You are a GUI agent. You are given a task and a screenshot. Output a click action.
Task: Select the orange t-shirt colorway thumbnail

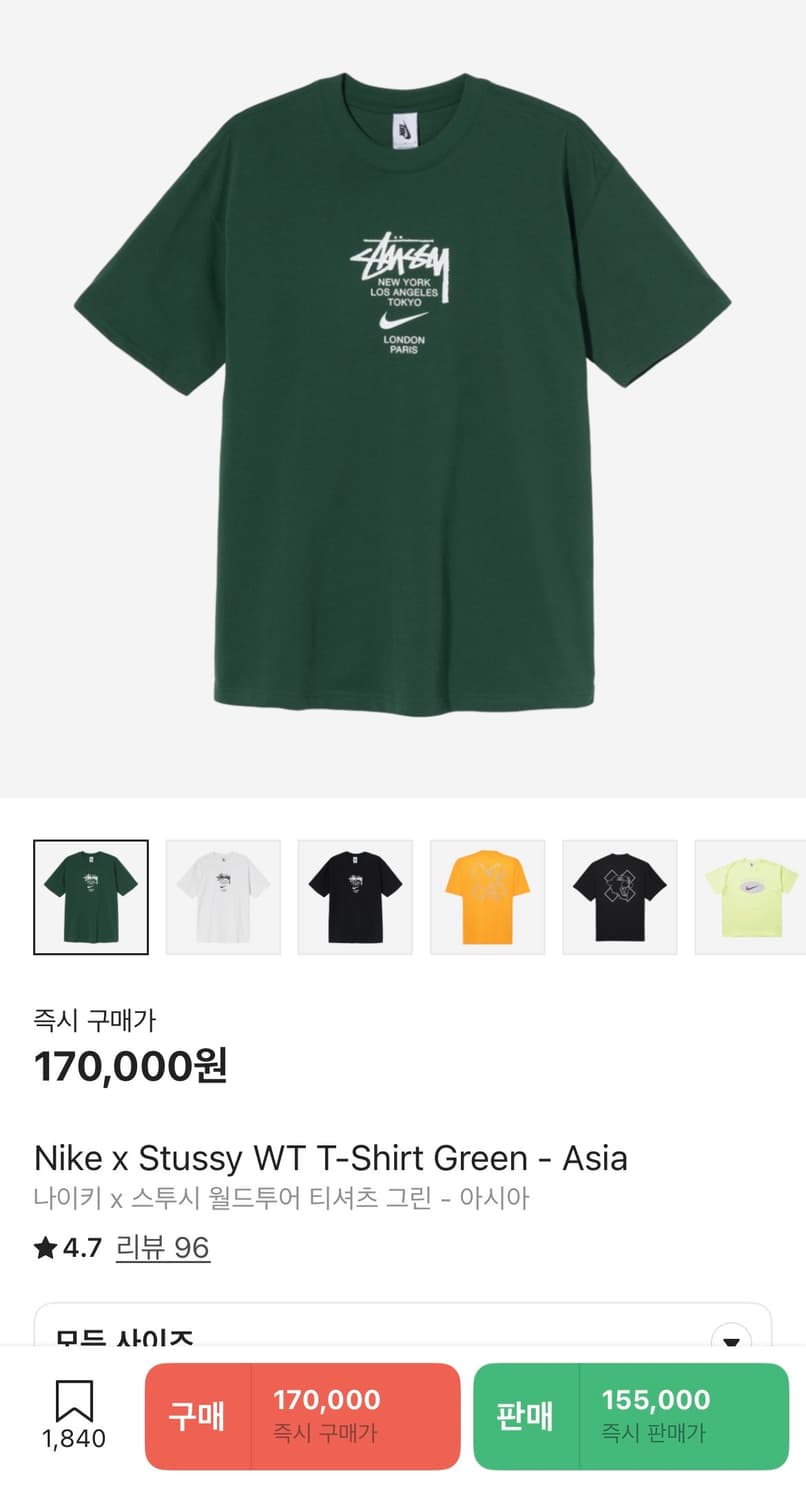pos(487,894)
